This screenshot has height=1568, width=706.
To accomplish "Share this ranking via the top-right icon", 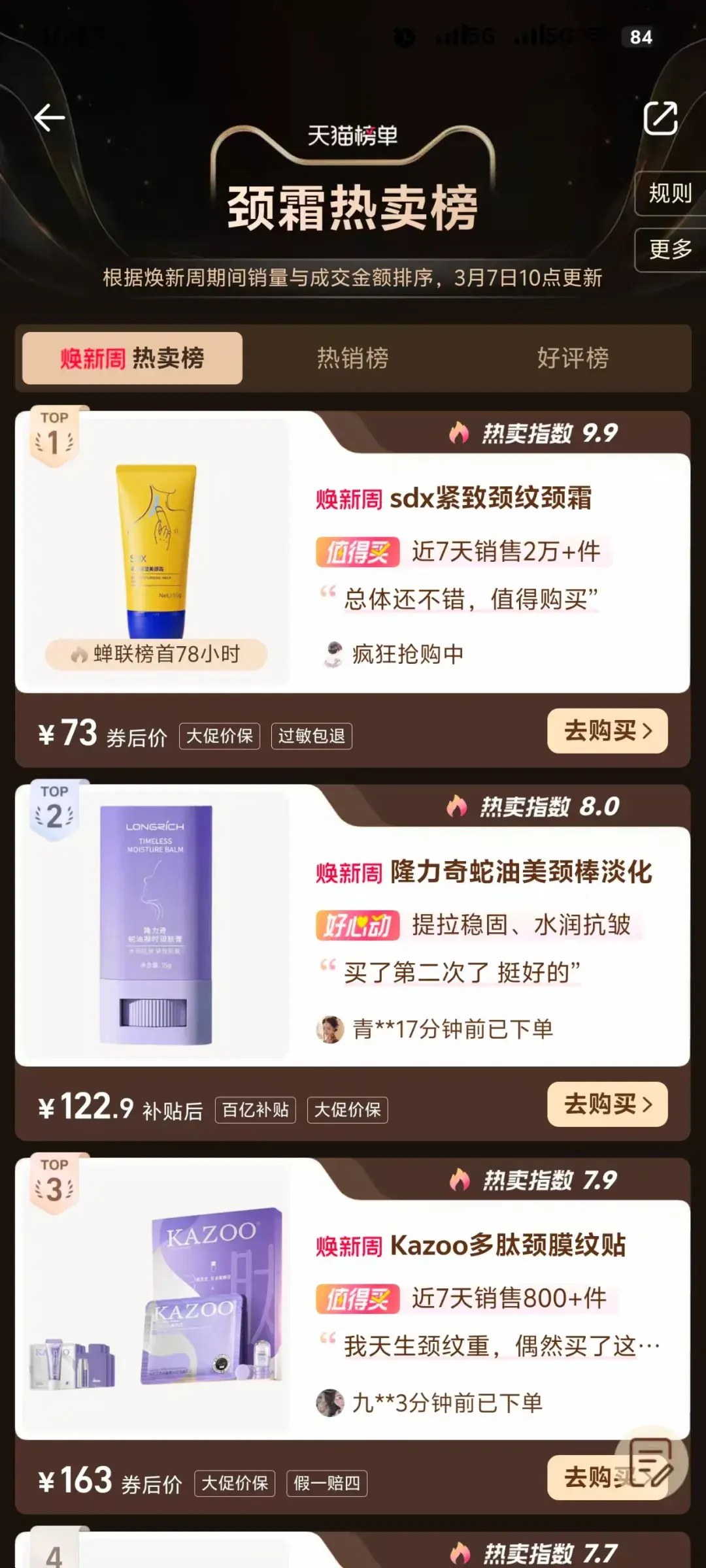I will point(660,118).
